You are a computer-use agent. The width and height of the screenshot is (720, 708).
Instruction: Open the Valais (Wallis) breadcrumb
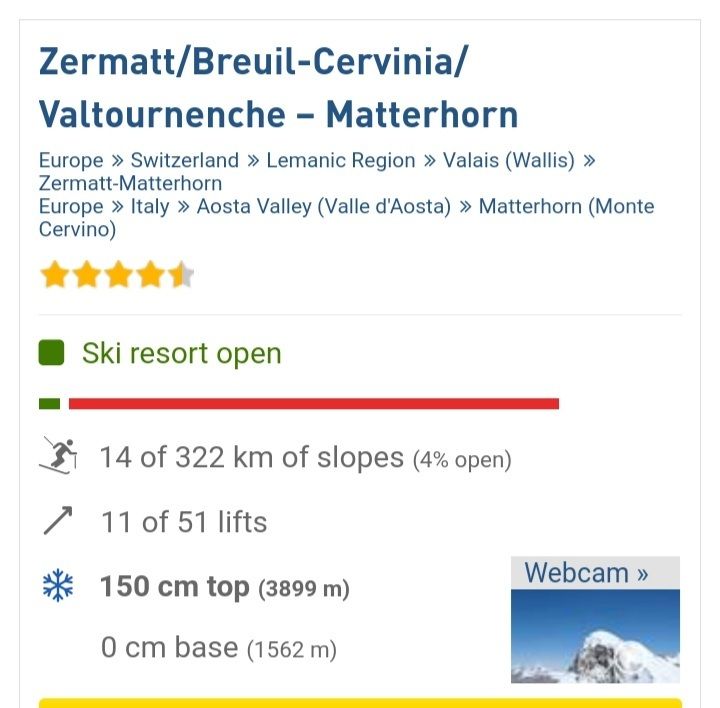(509, 160)
